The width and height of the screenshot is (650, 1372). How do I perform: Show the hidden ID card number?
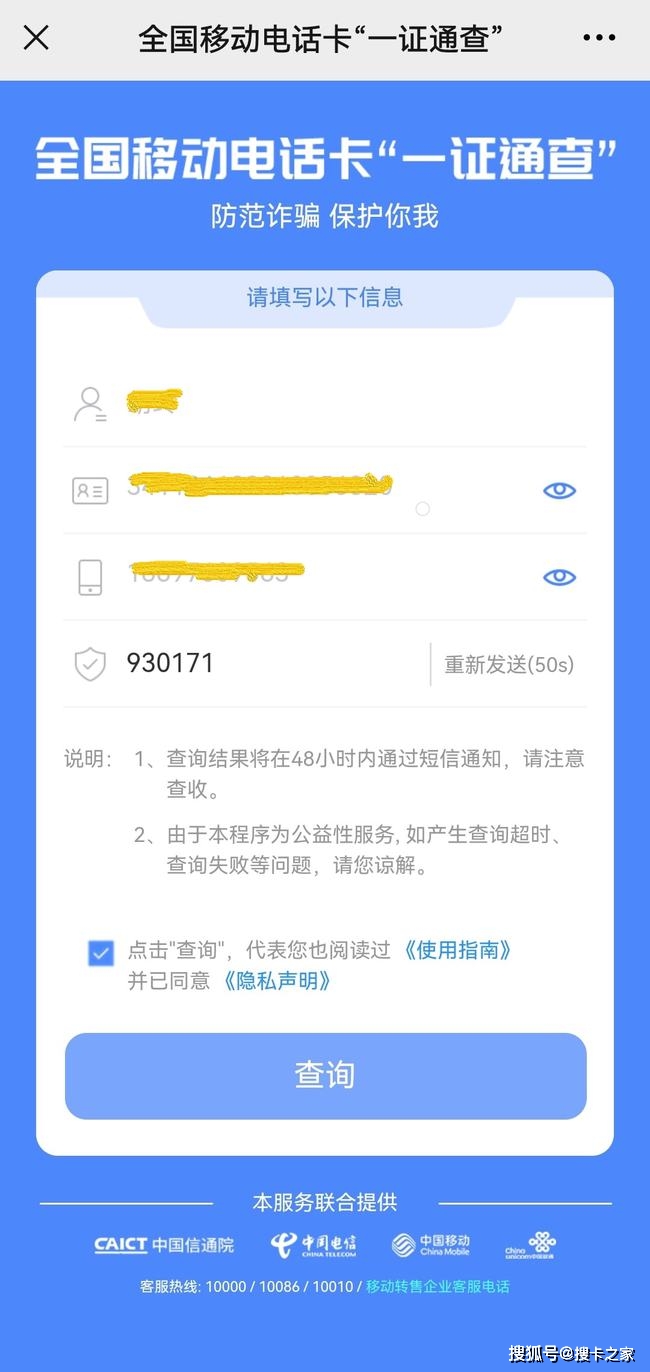tap(559, 490)
